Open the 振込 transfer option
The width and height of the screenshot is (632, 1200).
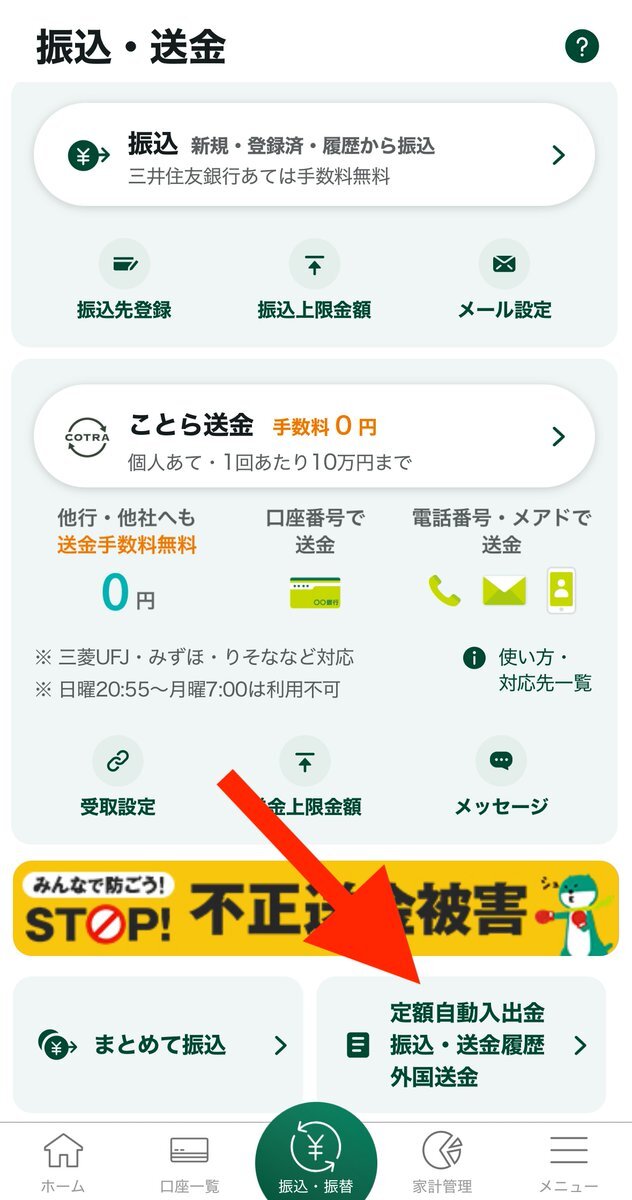click(x=315, y=156)
